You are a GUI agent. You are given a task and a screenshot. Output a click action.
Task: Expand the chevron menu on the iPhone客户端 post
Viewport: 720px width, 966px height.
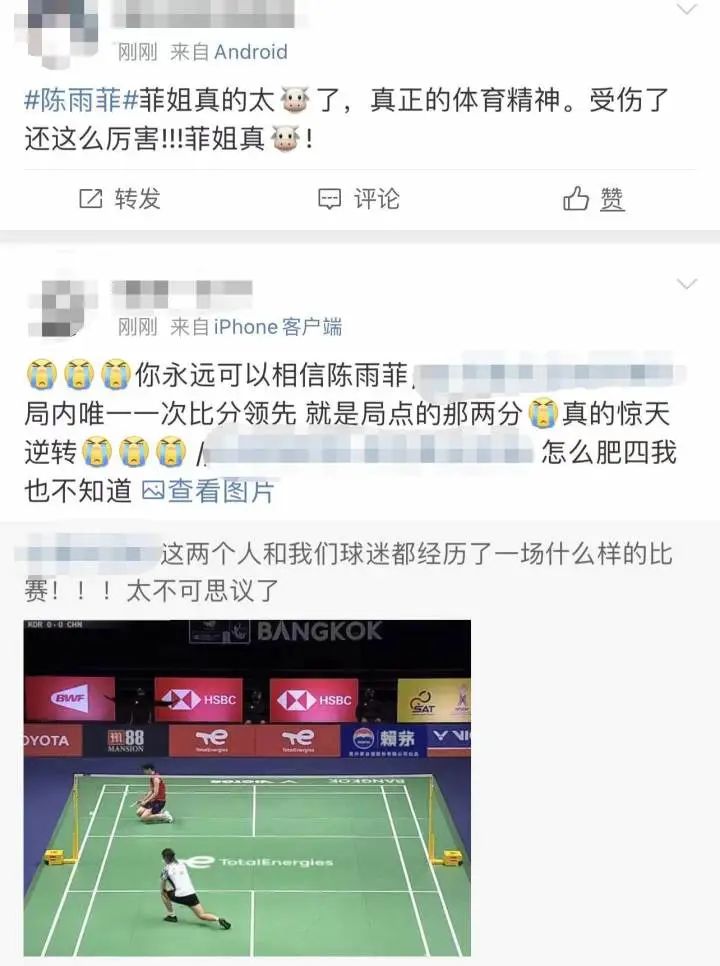point(687,285)
